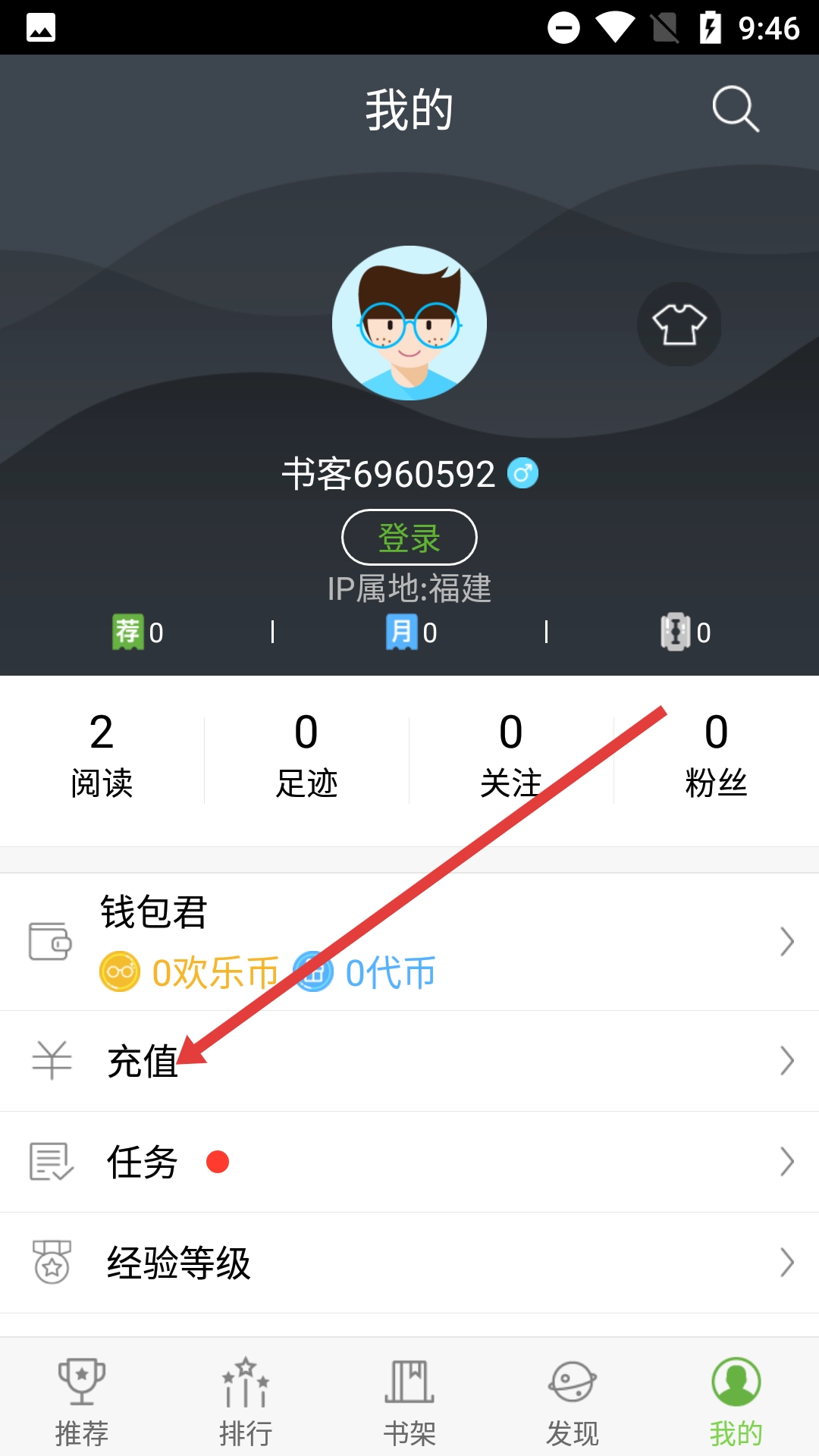The height and width of the screenshot is (1456, 819).
Task: Tap the profile avatar picture
Action: pos(409,323)
